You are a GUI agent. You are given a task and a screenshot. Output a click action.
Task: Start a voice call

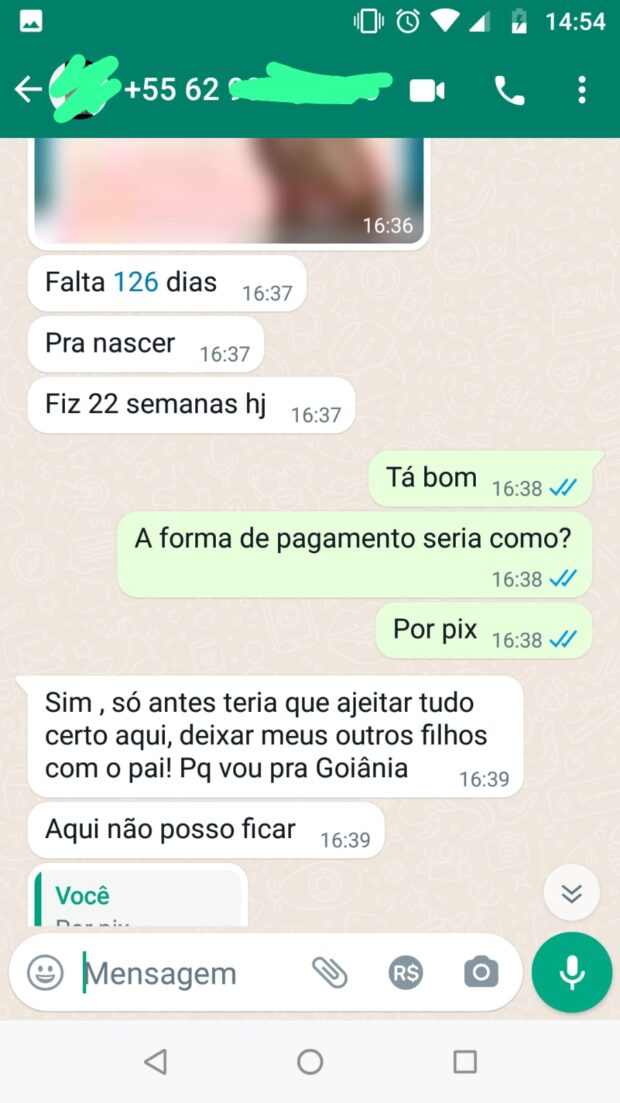tap(509, 91)
